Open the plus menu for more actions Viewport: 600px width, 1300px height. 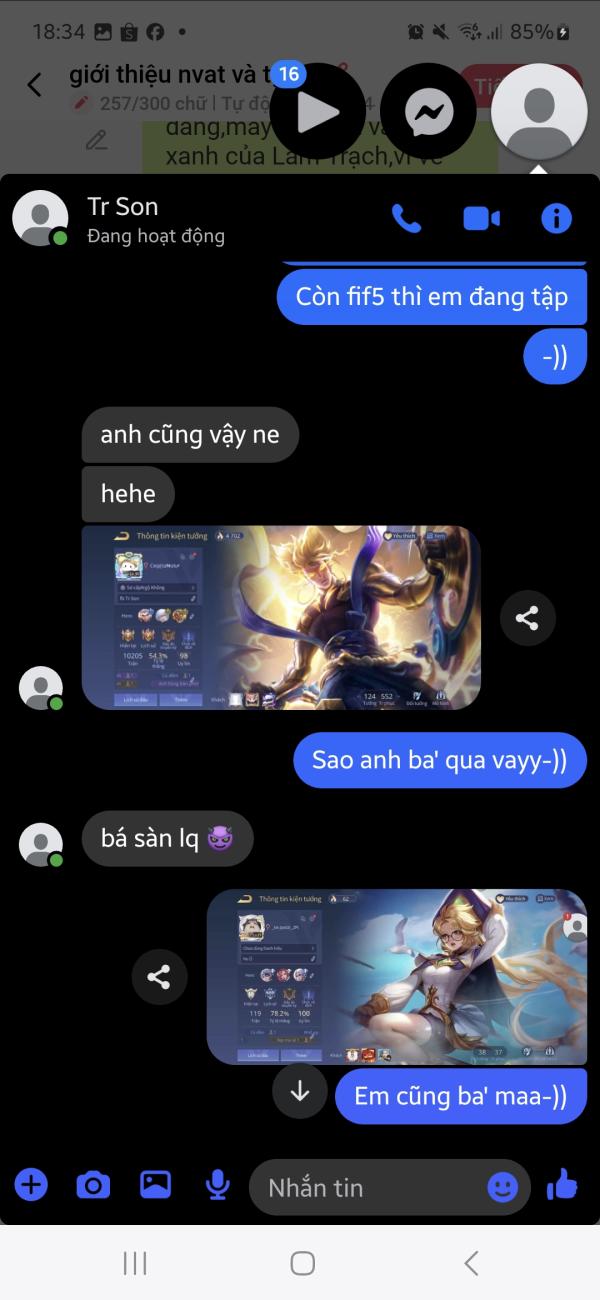(31, 1185)
